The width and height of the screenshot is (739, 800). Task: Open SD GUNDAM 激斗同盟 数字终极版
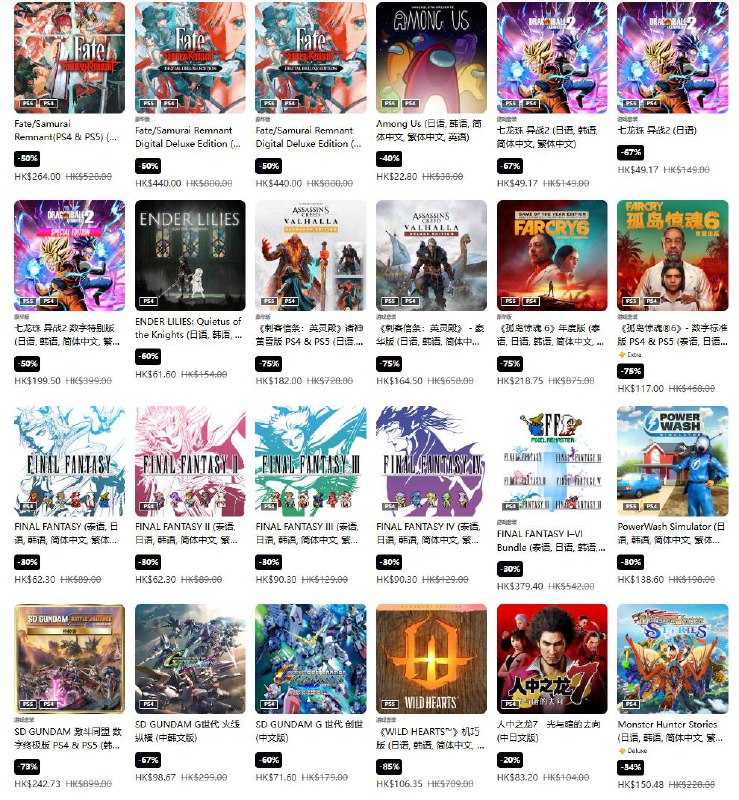point(69,659)
